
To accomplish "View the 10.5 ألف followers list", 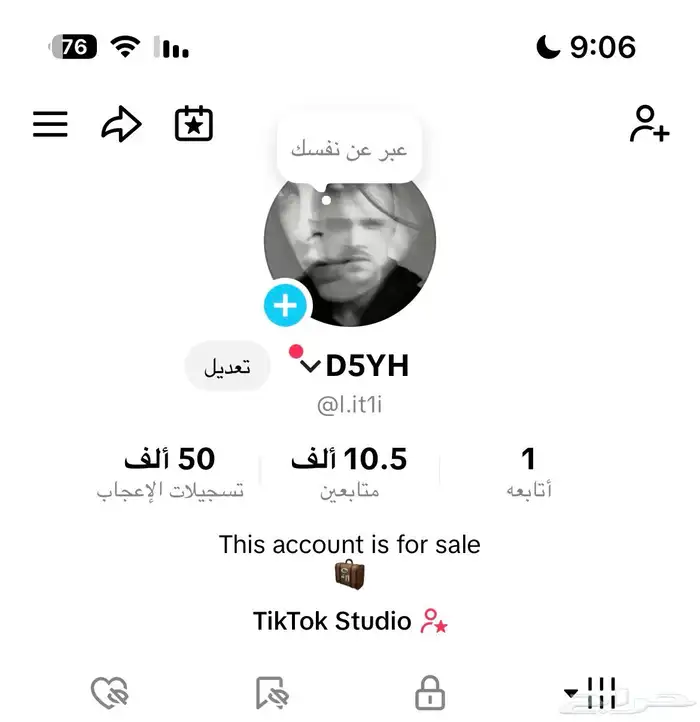I will pos(349,472).
